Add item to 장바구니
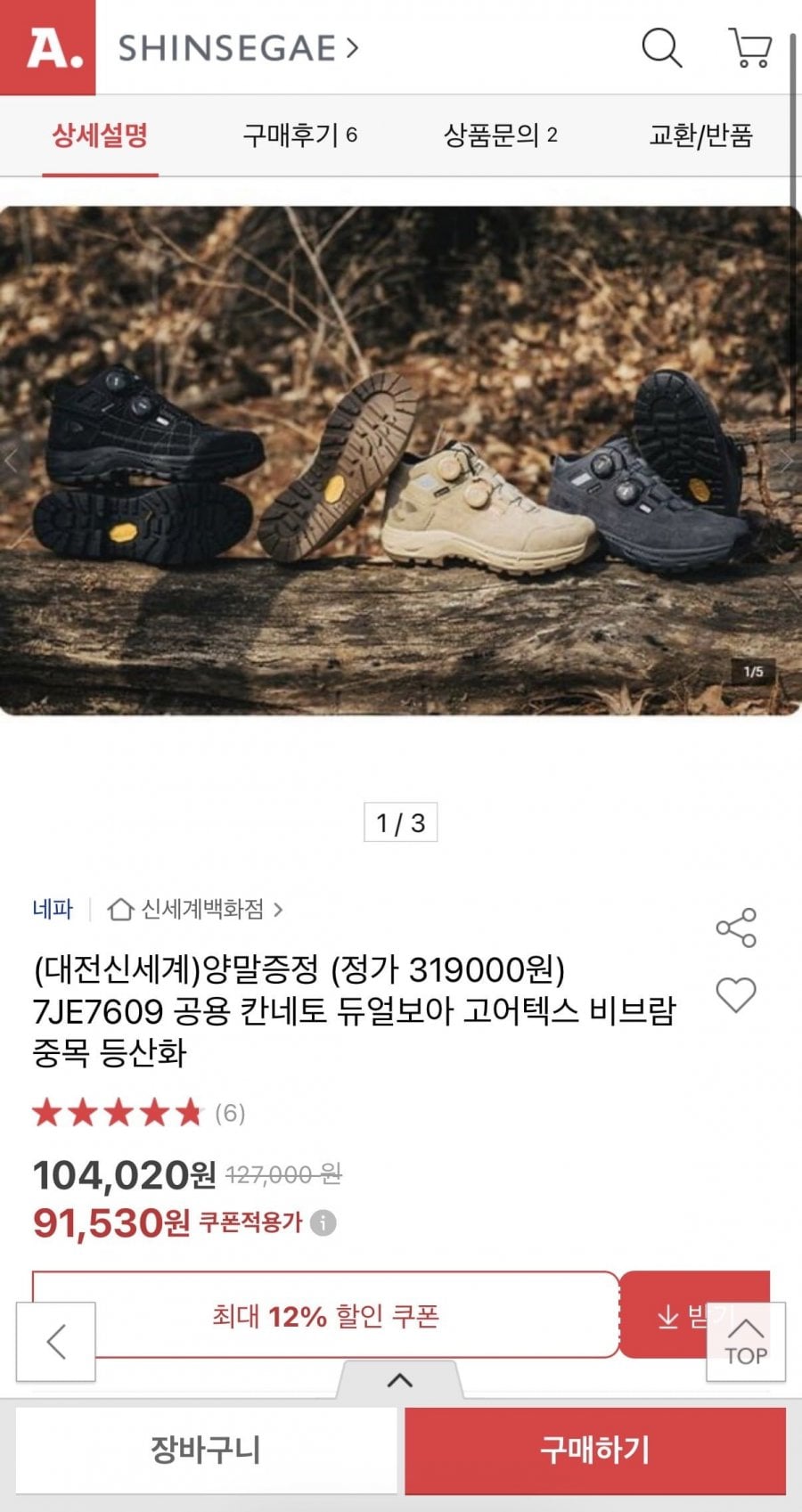Image resolution: width=802 pixels, height=1512 pixels. tap(206, 1450)
